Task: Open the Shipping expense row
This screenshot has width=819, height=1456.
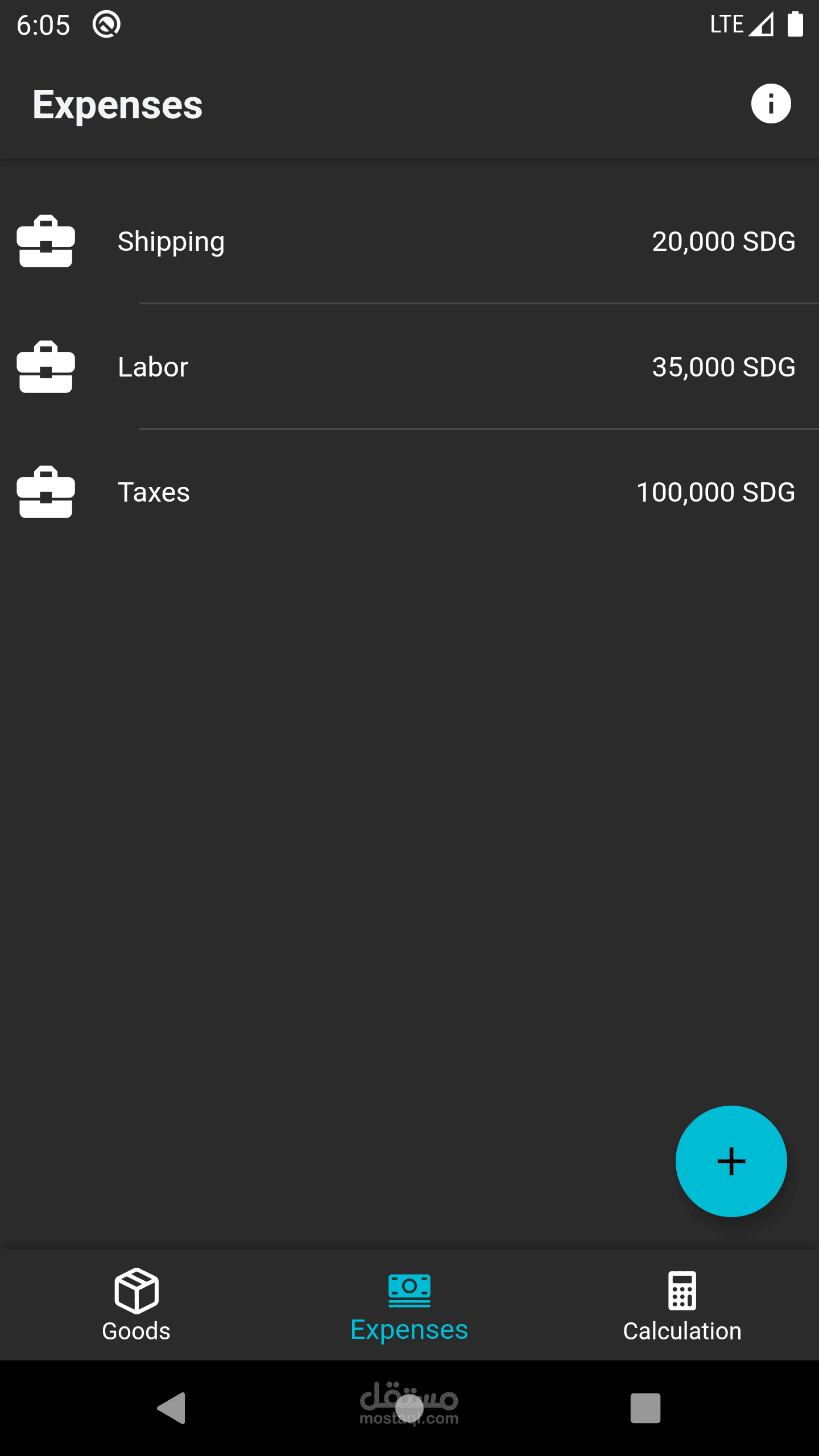Action: 409,241
